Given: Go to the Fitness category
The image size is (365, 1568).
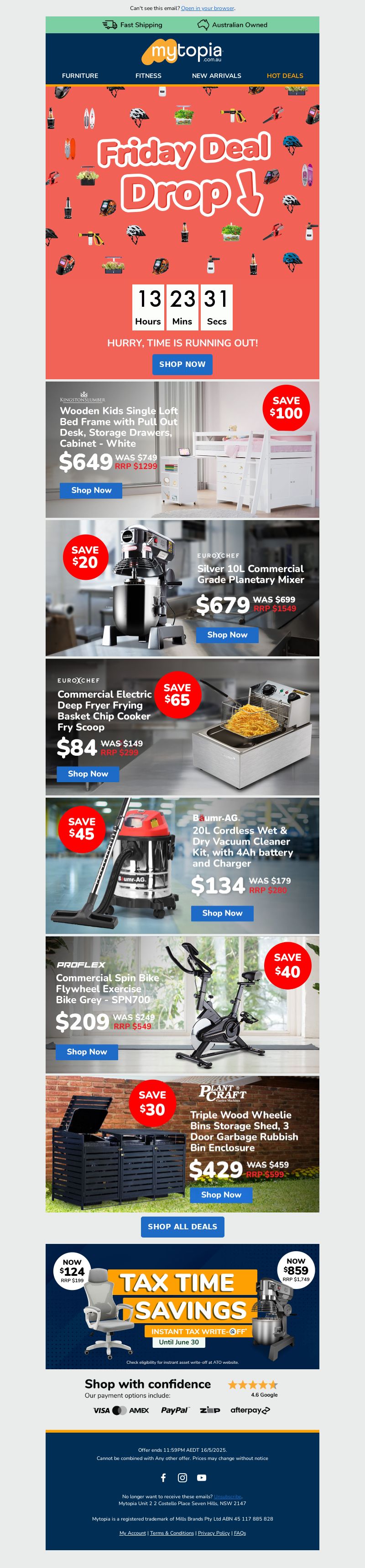Looking at the screenshot, I should (148, 76).
